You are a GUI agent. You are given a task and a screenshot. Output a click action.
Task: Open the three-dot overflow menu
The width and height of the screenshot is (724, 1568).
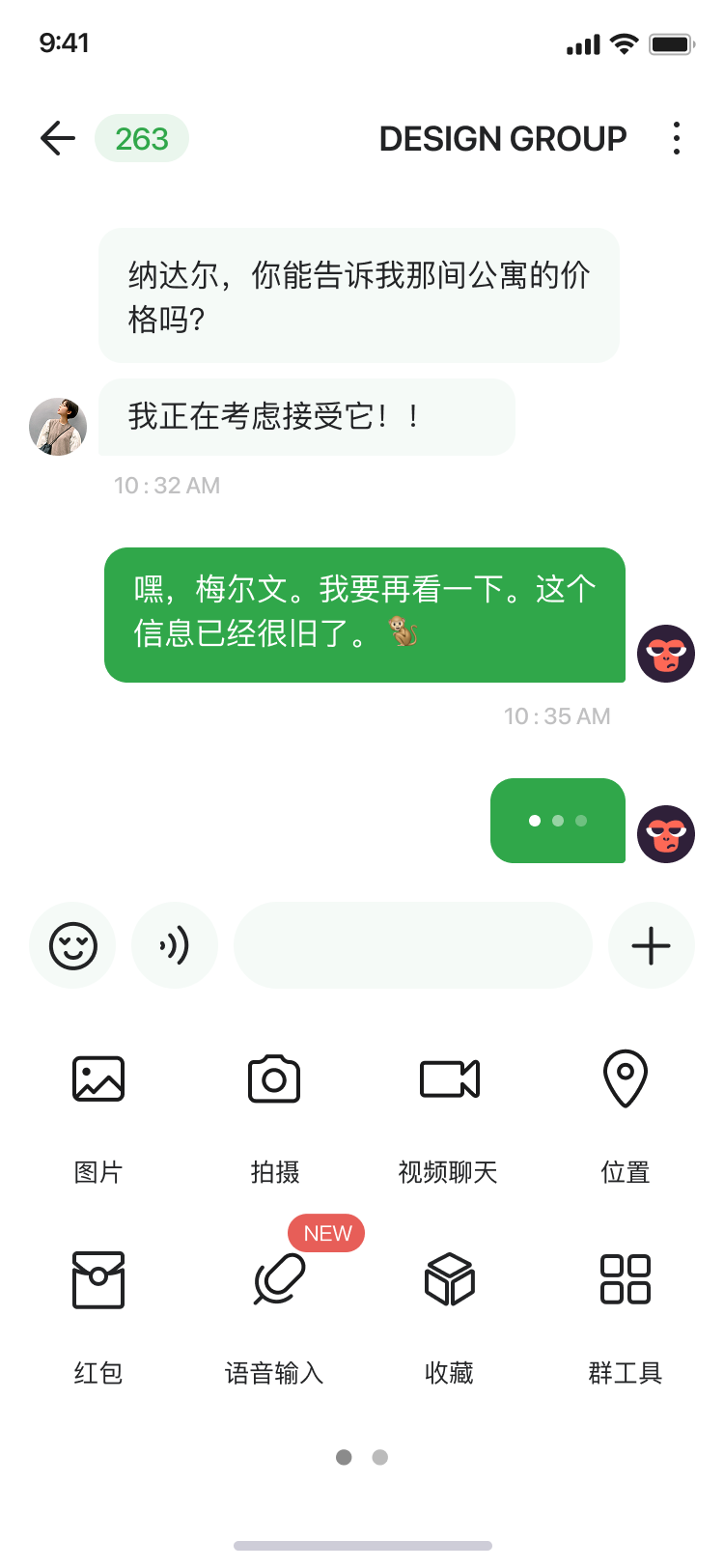point(677,139)
